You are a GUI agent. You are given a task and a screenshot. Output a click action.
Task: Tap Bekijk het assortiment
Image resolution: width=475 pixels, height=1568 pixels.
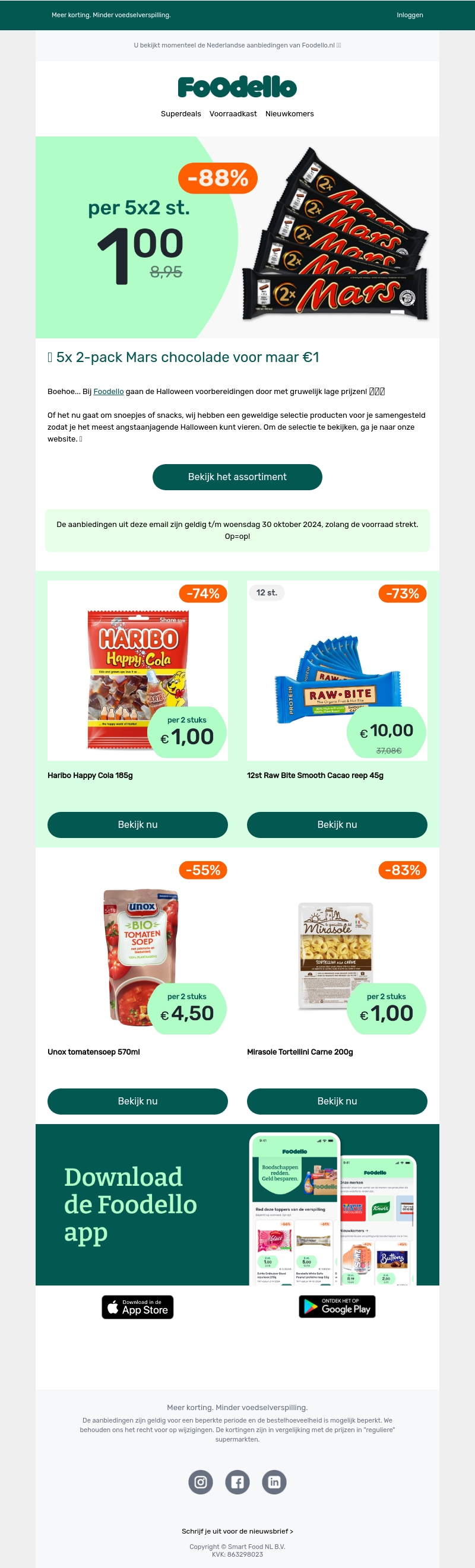[x=237, y=477]
